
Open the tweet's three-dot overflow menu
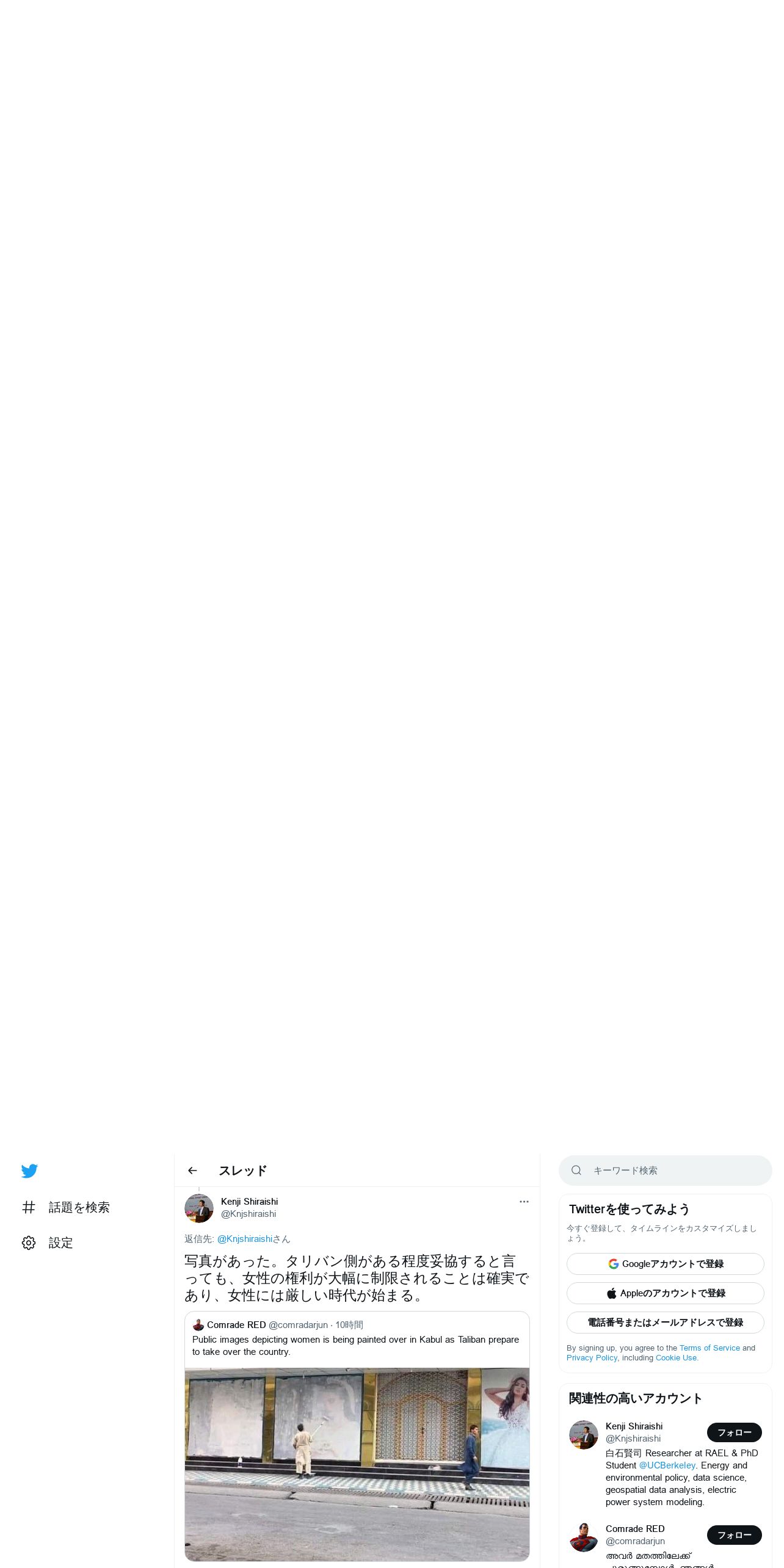click(524, 1202)
